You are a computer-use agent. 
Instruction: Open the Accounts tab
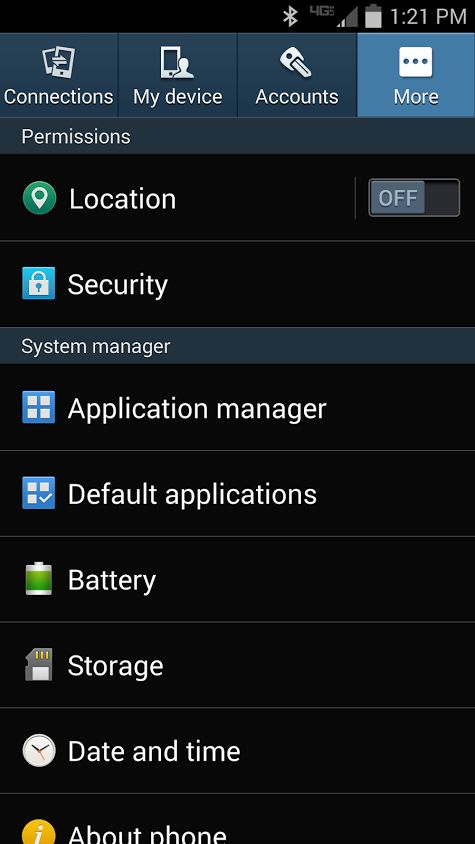point(297,75)
